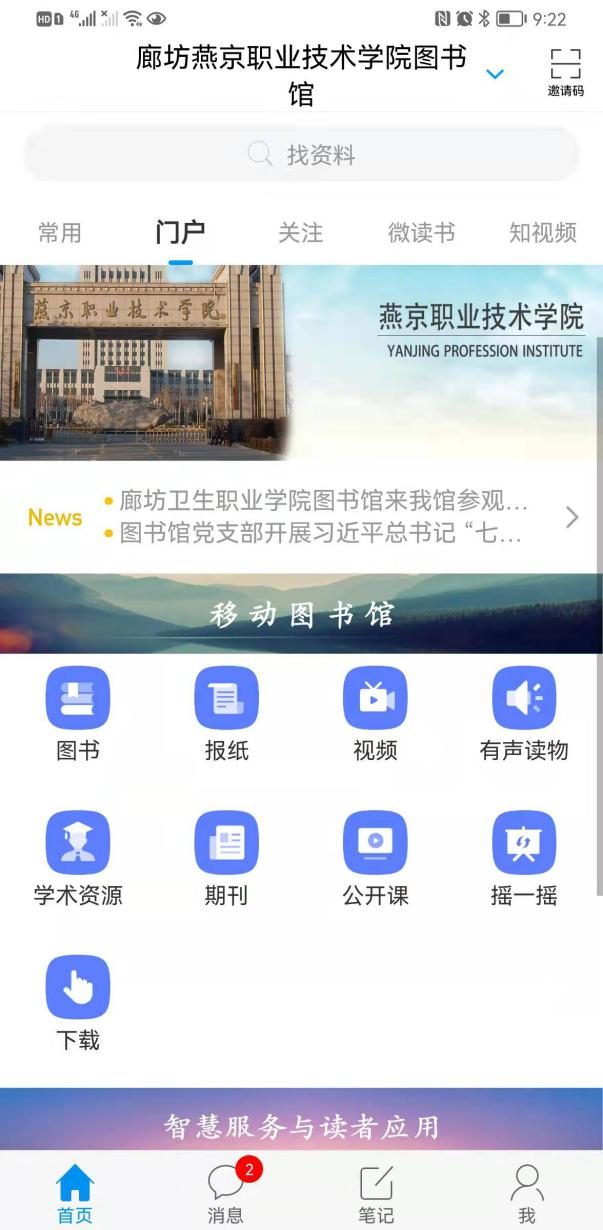Open the News list chevron
The height and width of the screenshot is (1230, 603).
(572, 517)
